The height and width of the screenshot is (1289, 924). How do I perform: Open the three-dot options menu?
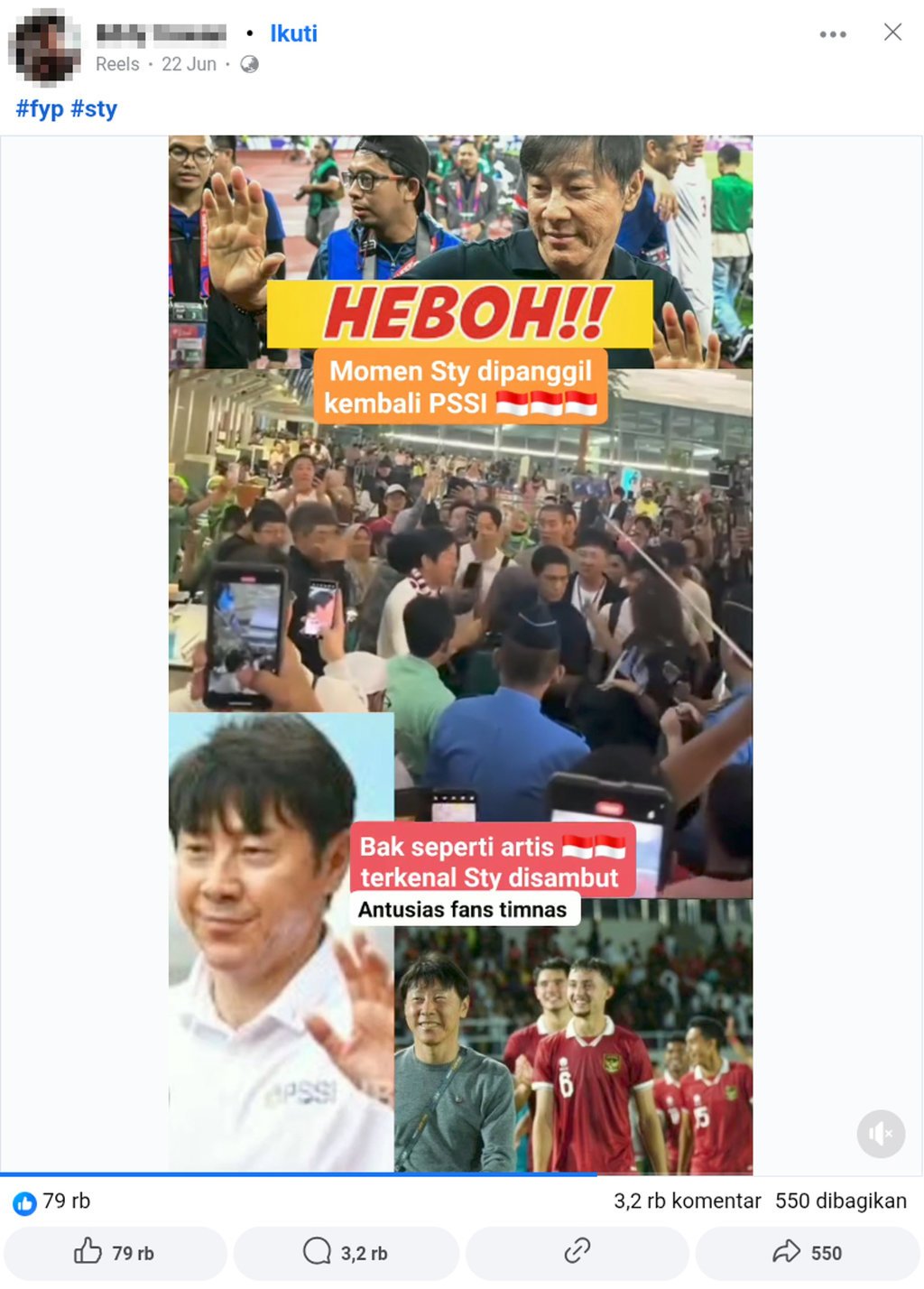click(x=832, y=34)
